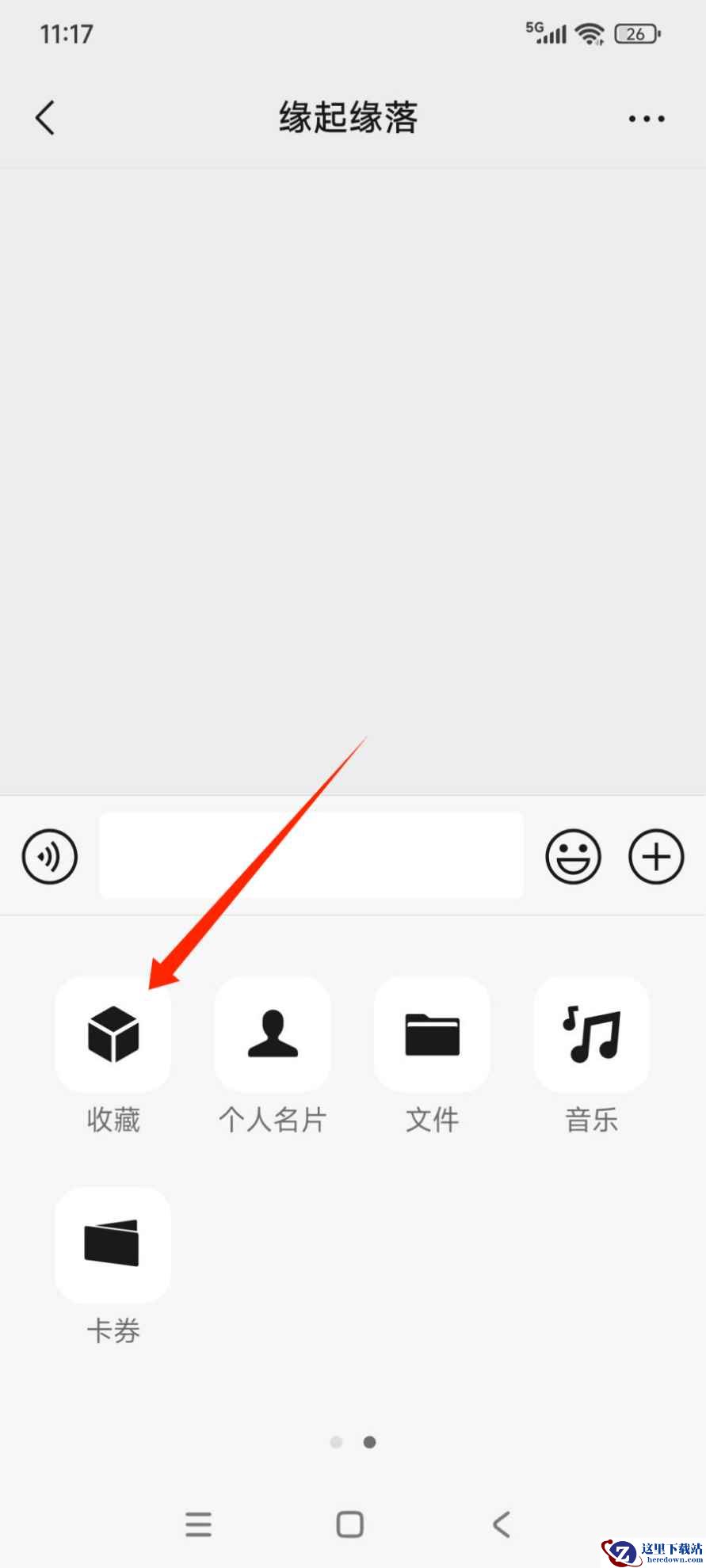Viewport: 706px width, 1568px height.
Task: Open the system recent apps menu
Action: [198, 1524]
